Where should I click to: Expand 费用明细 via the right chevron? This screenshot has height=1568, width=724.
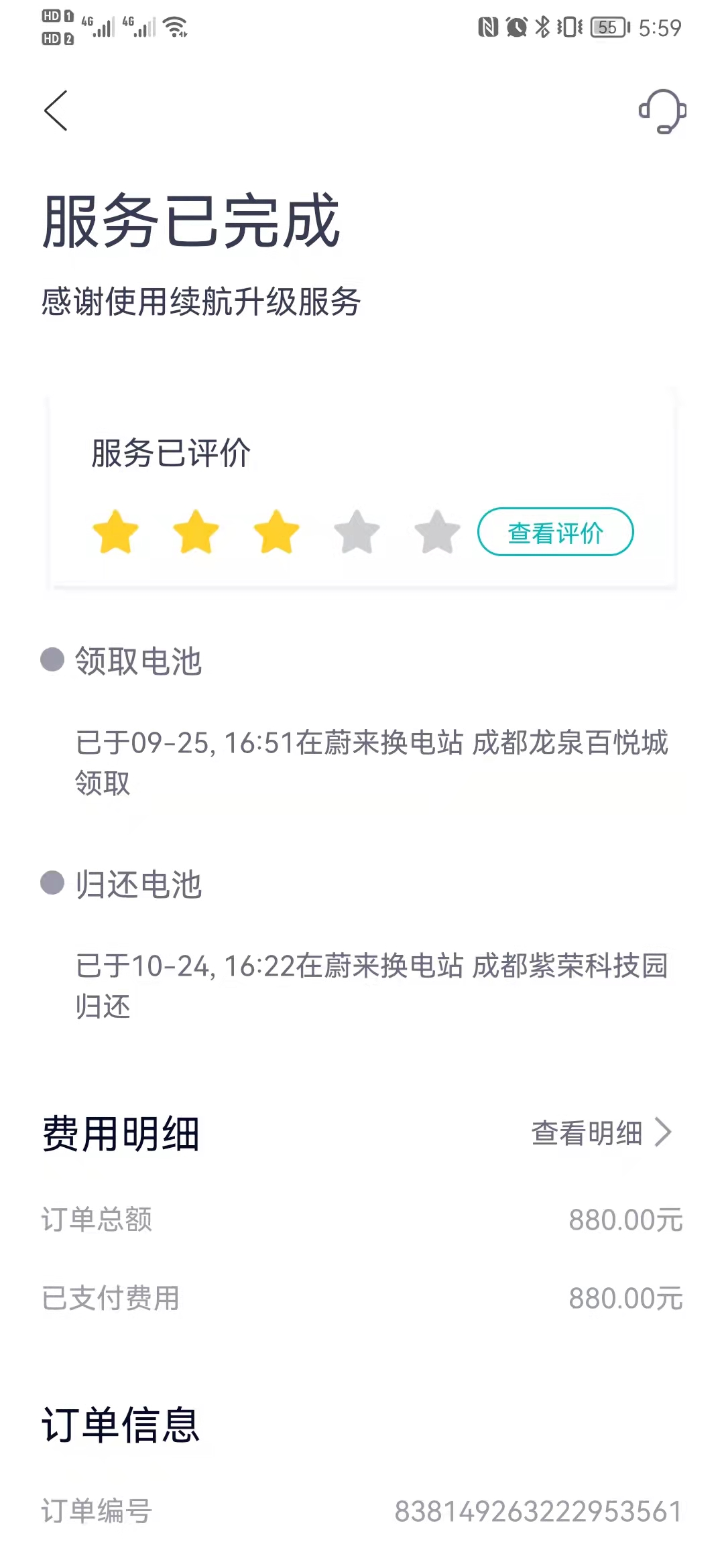click(x=664, y=1132)
